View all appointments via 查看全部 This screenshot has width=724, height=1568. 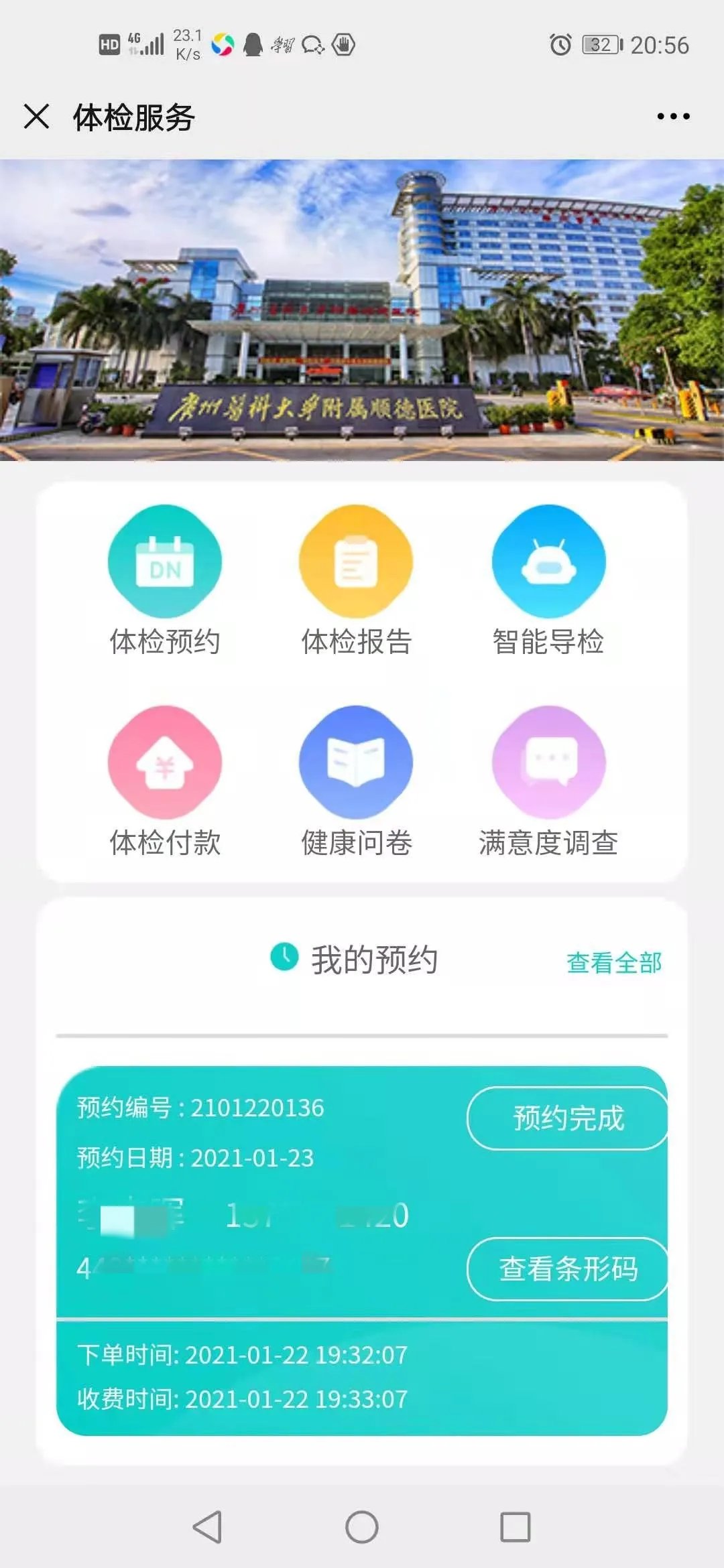click(614, 963)
